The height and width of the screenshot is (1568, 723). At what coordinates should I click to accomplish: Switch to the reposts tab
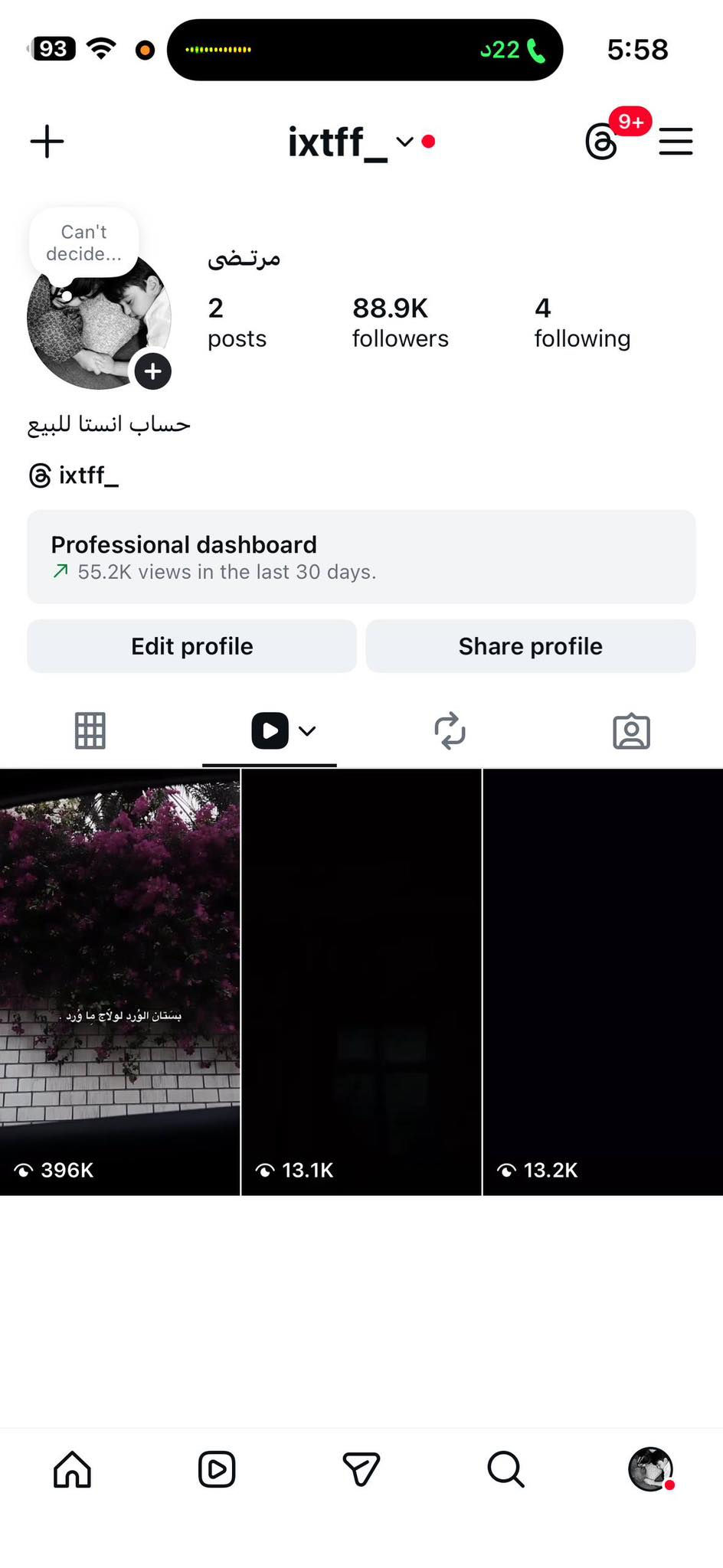450,730
